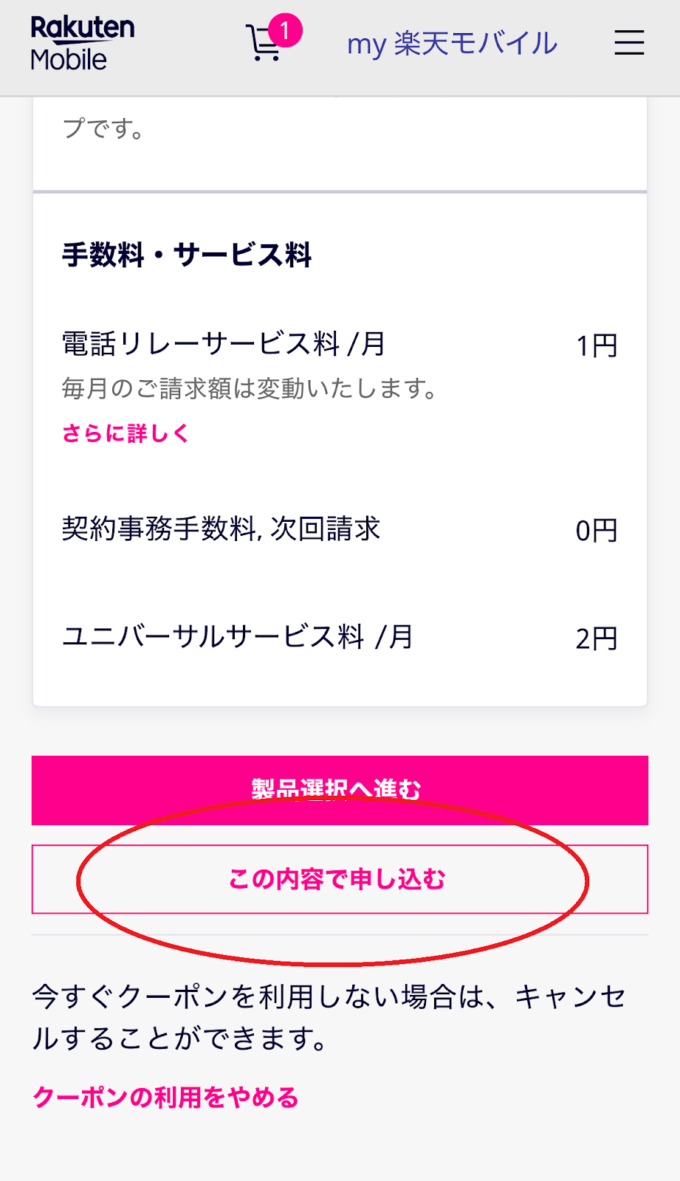Apply with この内容で申し込む button
This screenshot has height=1181, width=680.
[340, 879]
